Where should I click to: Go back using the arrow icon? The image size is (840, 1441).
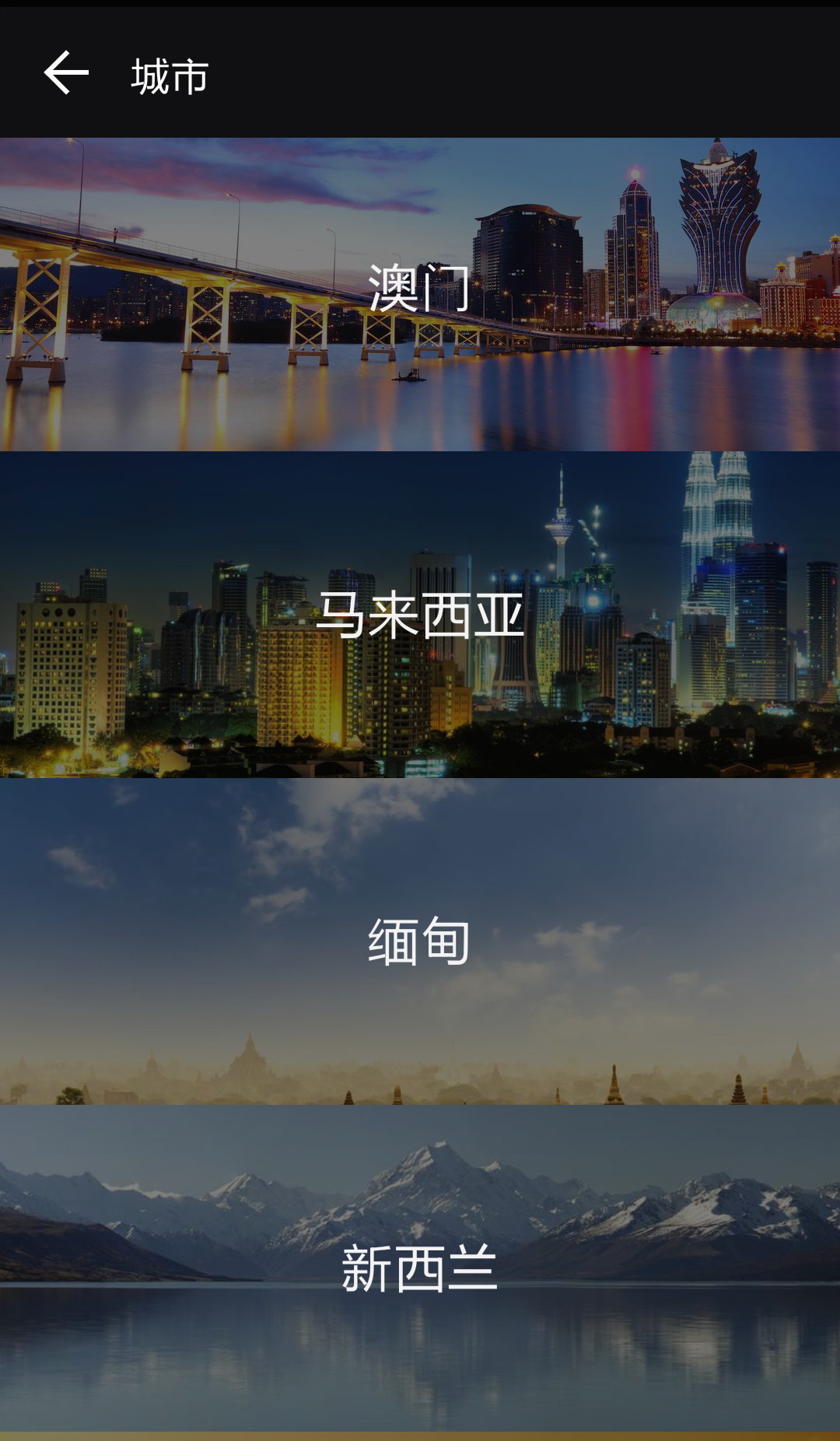tap(66, 74)
